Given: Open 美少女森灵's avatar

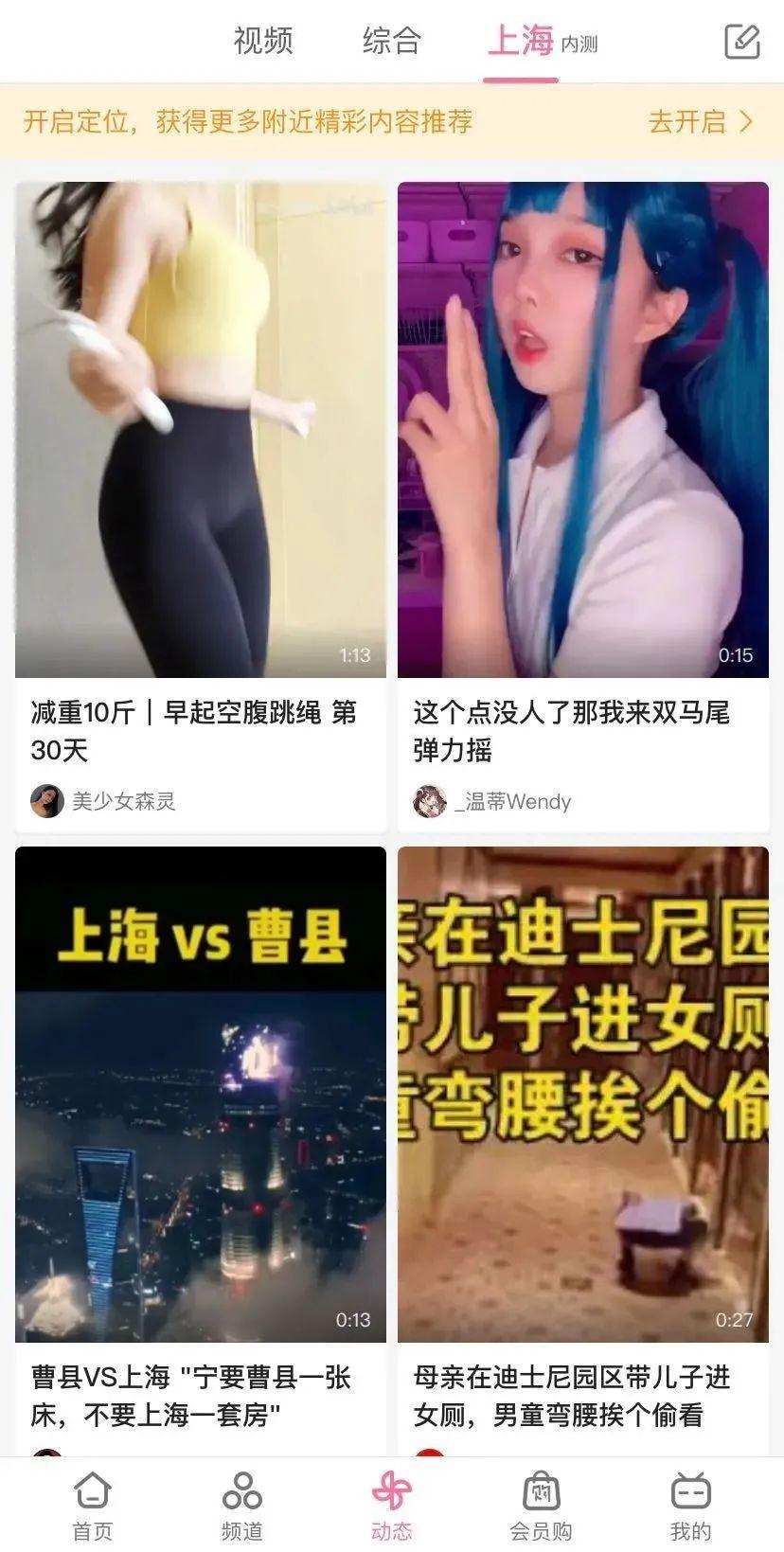Looking at the screenshot, I should [43, 800].
